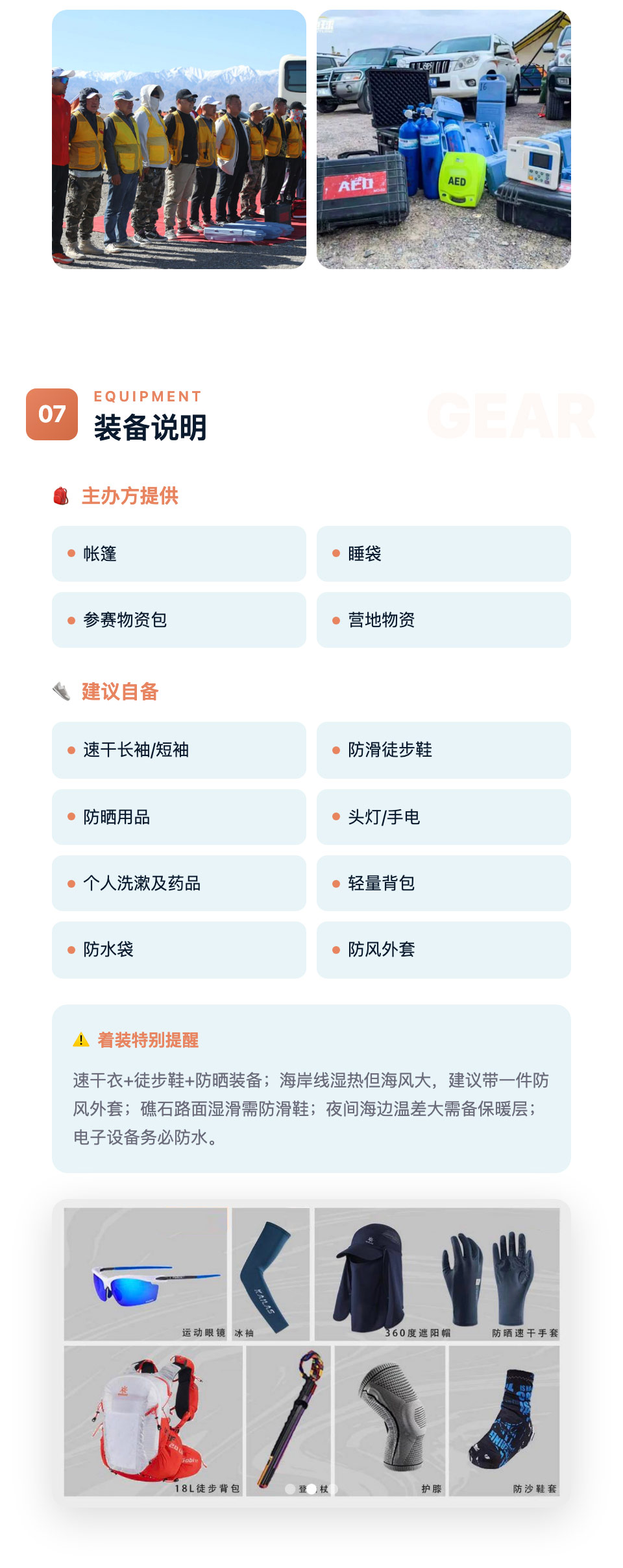Open the recommended gear collage image
The width and height of the screenshot is (623, 1568).
(x=311, y=1352)
